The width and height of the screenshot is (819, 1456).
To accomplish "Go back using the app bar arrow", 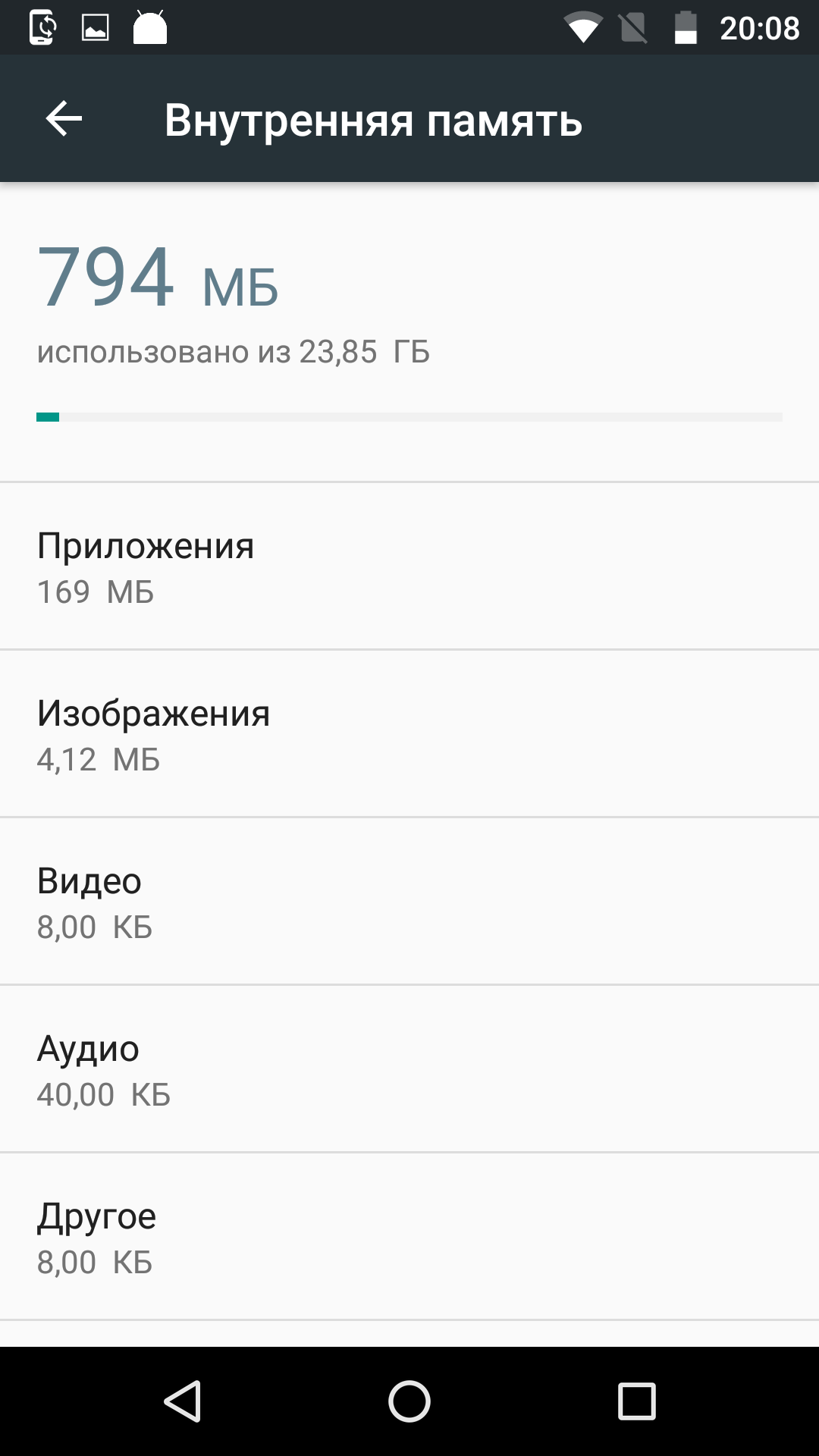I will click(64, 119).
